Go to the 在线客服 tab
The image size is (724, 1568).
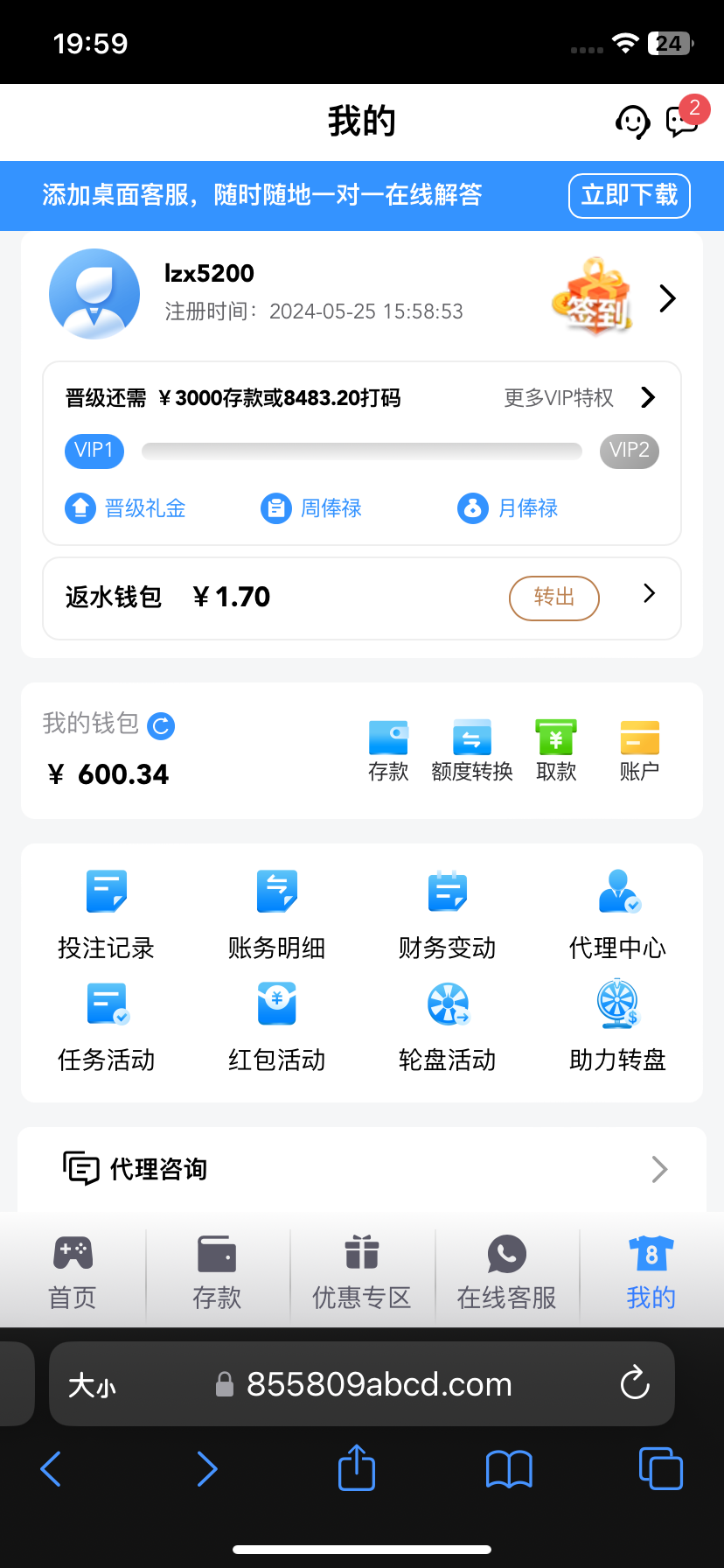click(x=506, y=1273)
